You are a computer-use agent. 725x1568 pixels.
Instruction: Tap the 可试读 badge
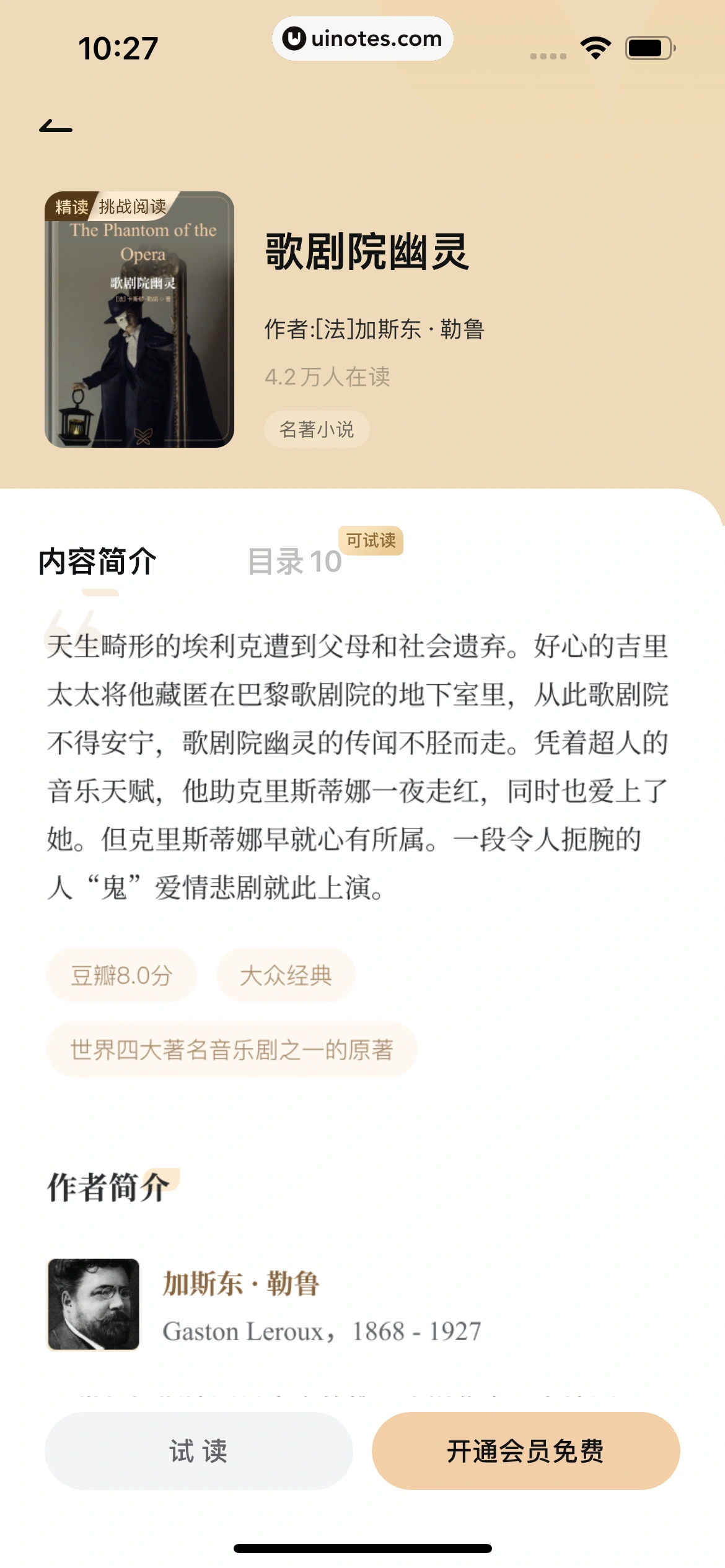coord(372,541)
